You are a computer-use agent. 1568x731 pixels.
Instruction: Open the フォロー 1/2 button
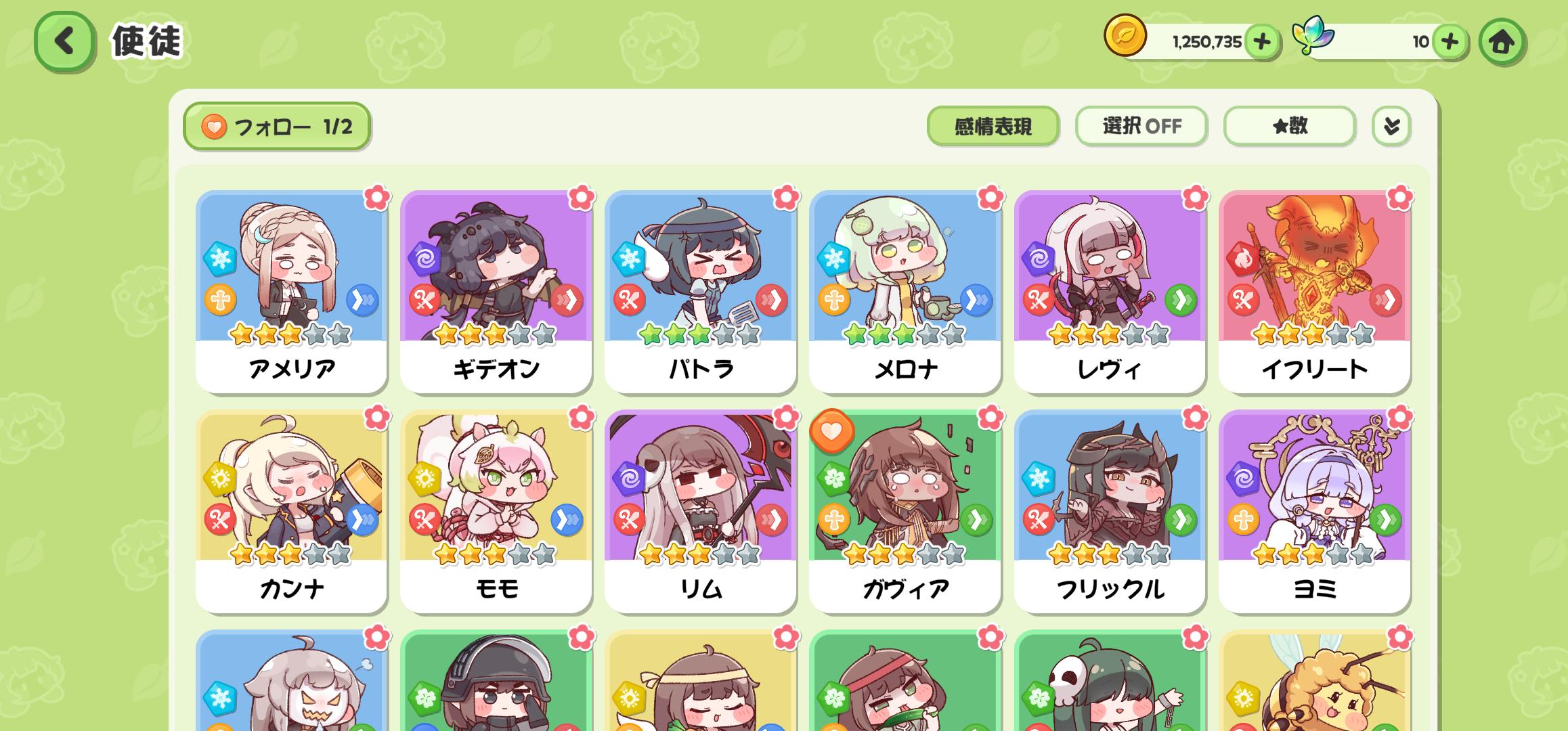coord(277,127)
